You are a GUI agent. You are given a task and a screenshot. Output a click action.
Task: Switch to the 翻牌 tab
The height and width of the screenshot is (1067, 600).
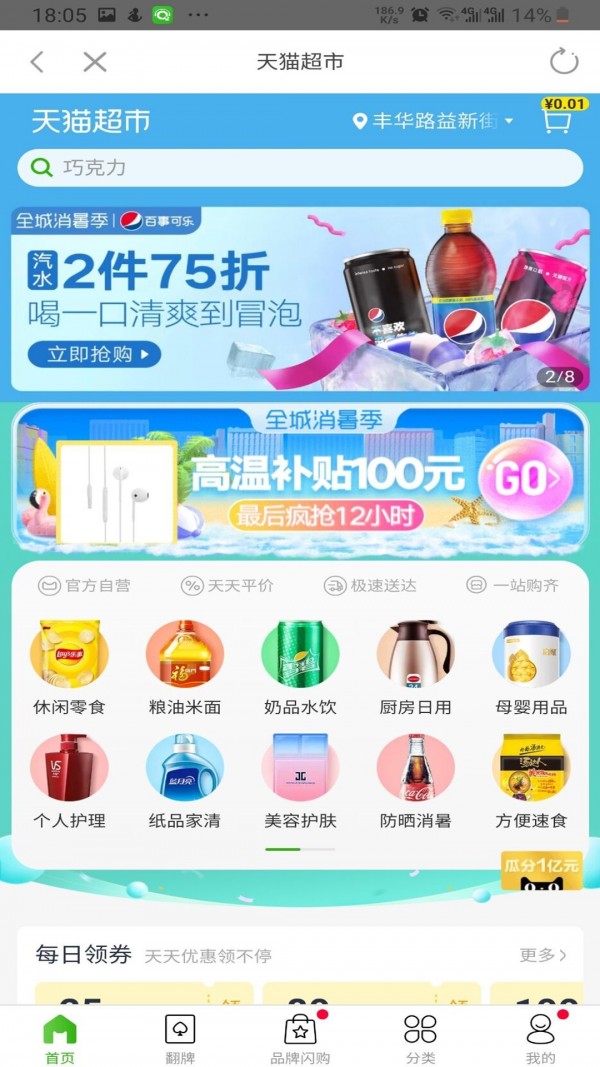click(x=180, y=1037)
